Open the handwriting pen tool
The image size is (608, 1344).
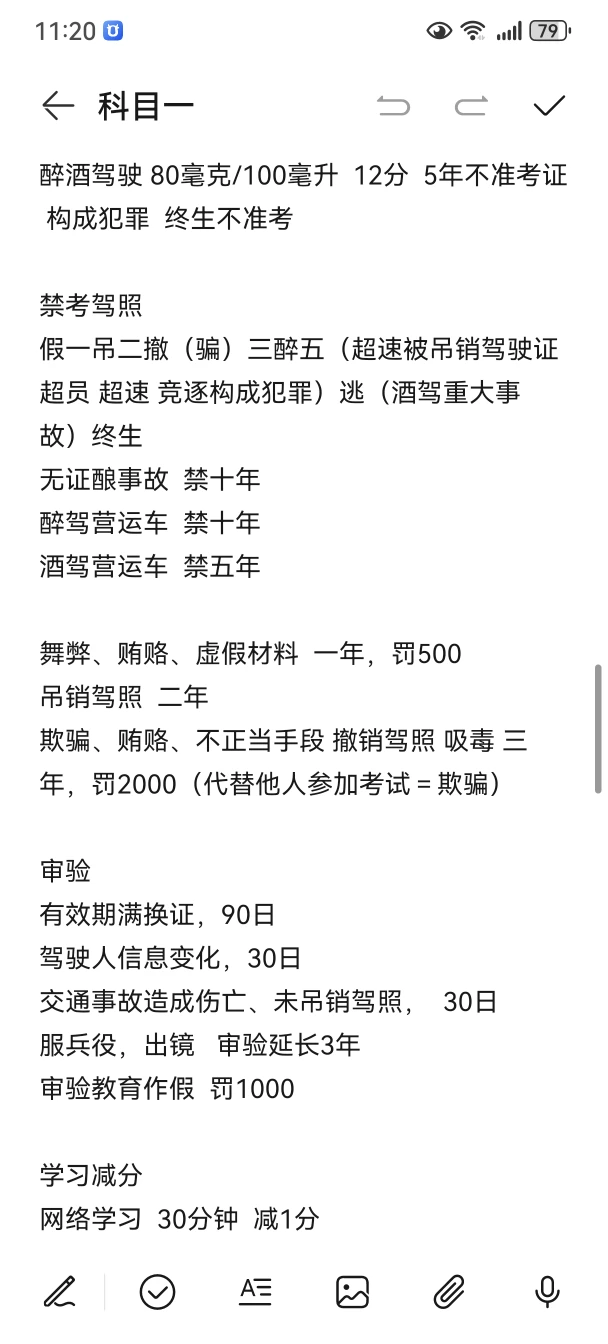tap(60, 1292)
